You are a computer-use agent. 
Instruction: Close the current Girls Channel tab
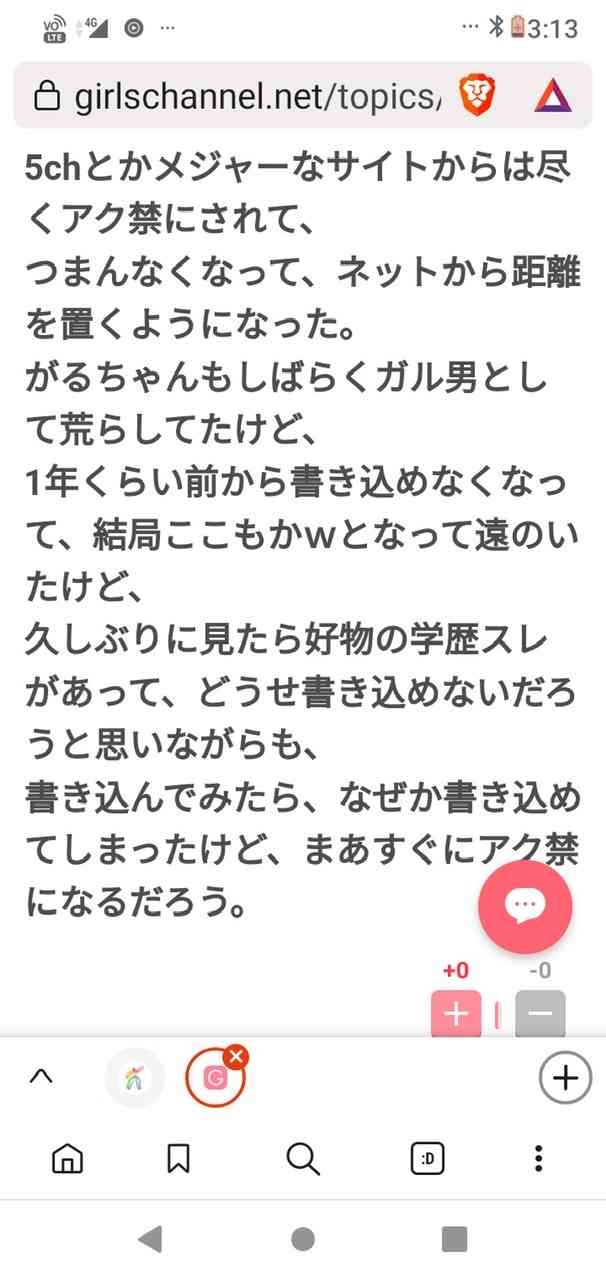[235, 1057]
